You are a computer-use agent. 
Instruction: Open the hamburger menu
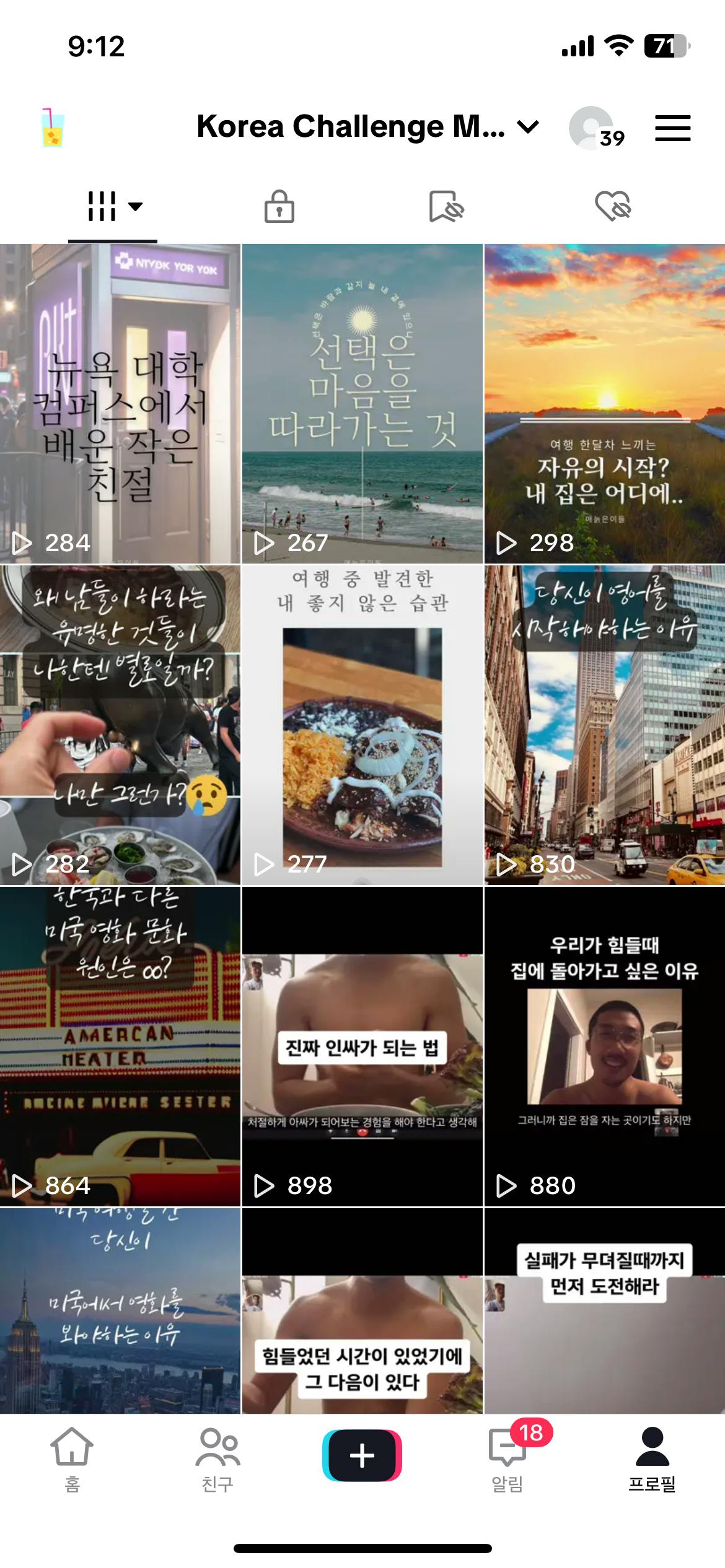(x=672, y=128)
